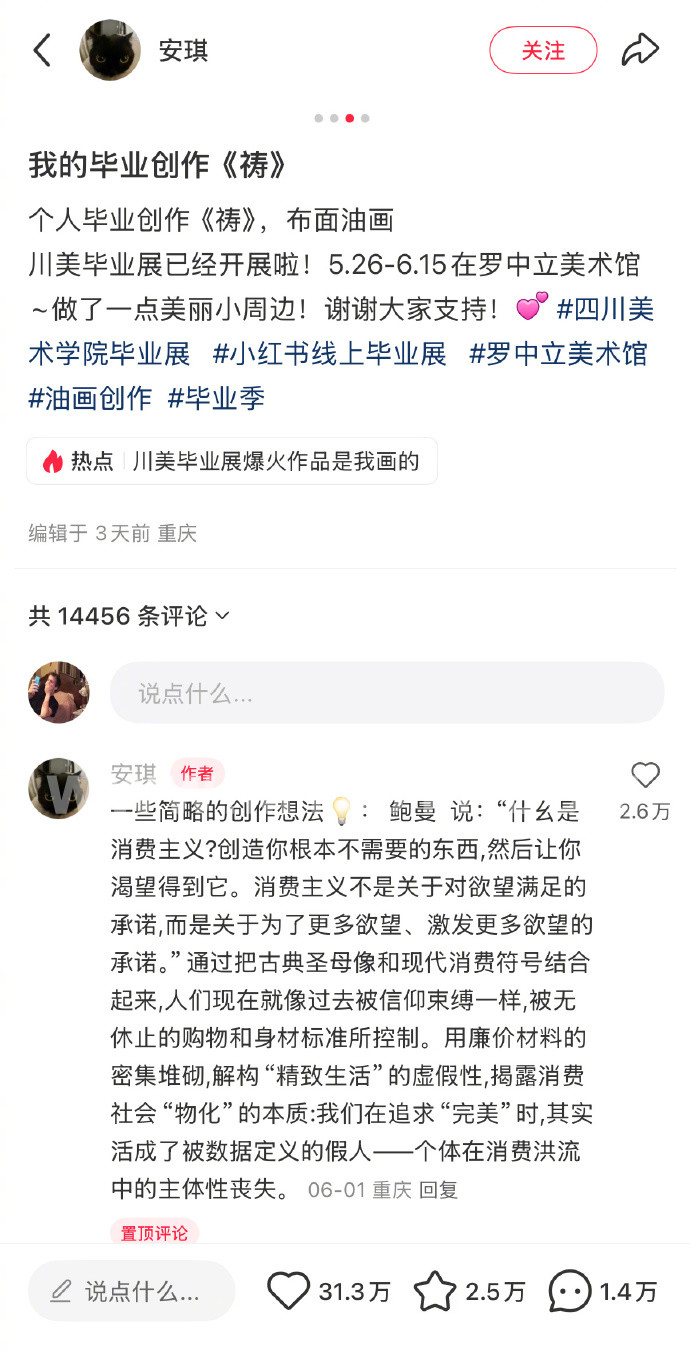
Task: Open 安琪's profile avatar in header
Action: 110,50
